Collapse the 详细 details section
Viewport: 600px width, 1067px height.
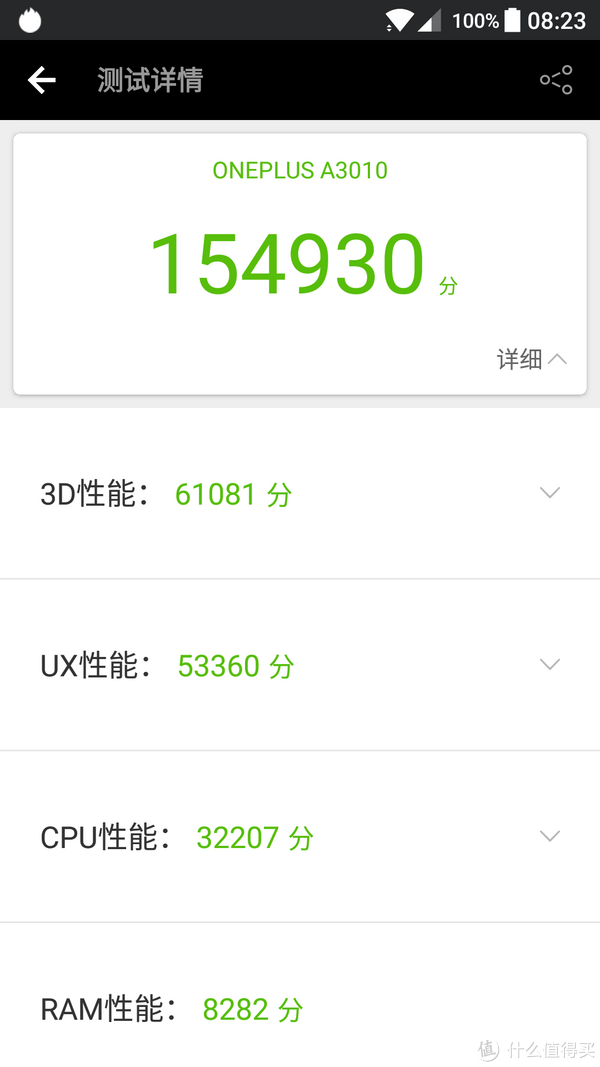point(532,359)
